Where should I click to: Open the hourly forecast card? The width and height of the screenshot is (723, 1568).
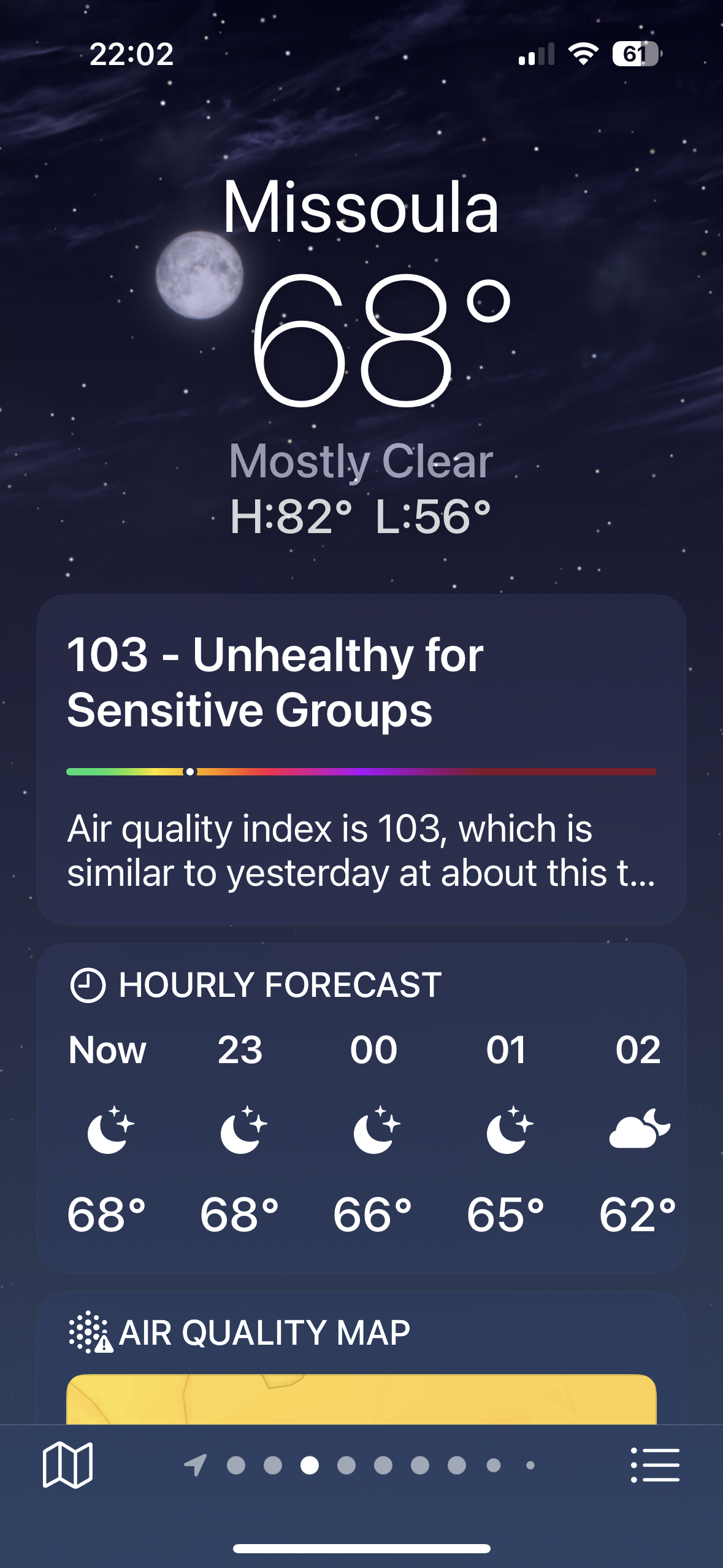pos(361,1108)
